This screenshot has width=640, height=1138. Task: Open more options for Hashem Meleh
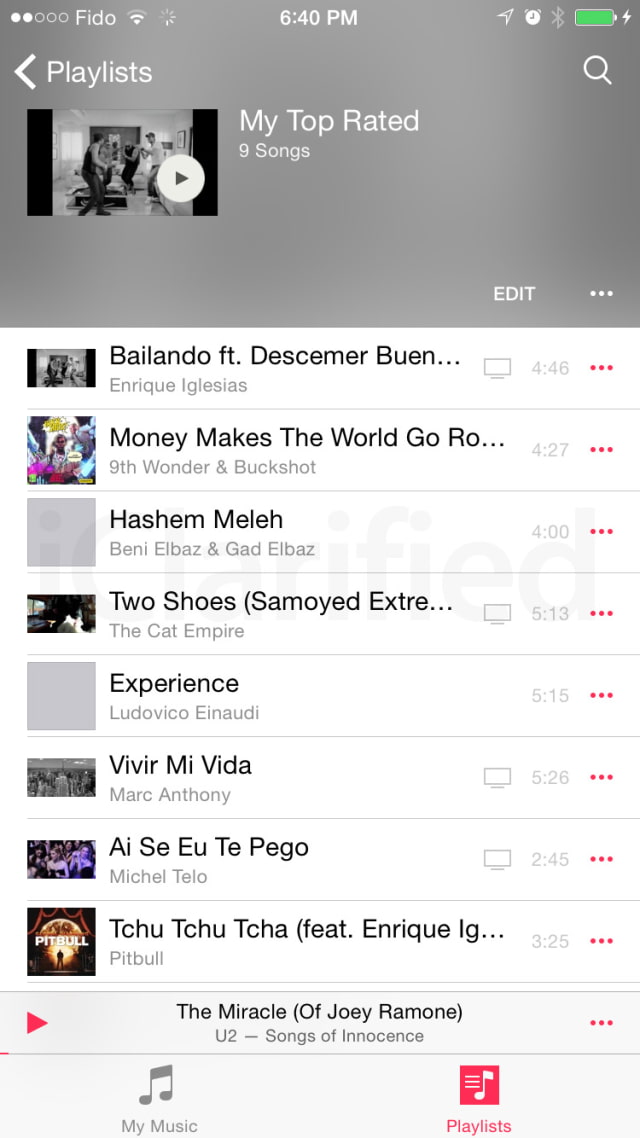click(x=601, y=532)
